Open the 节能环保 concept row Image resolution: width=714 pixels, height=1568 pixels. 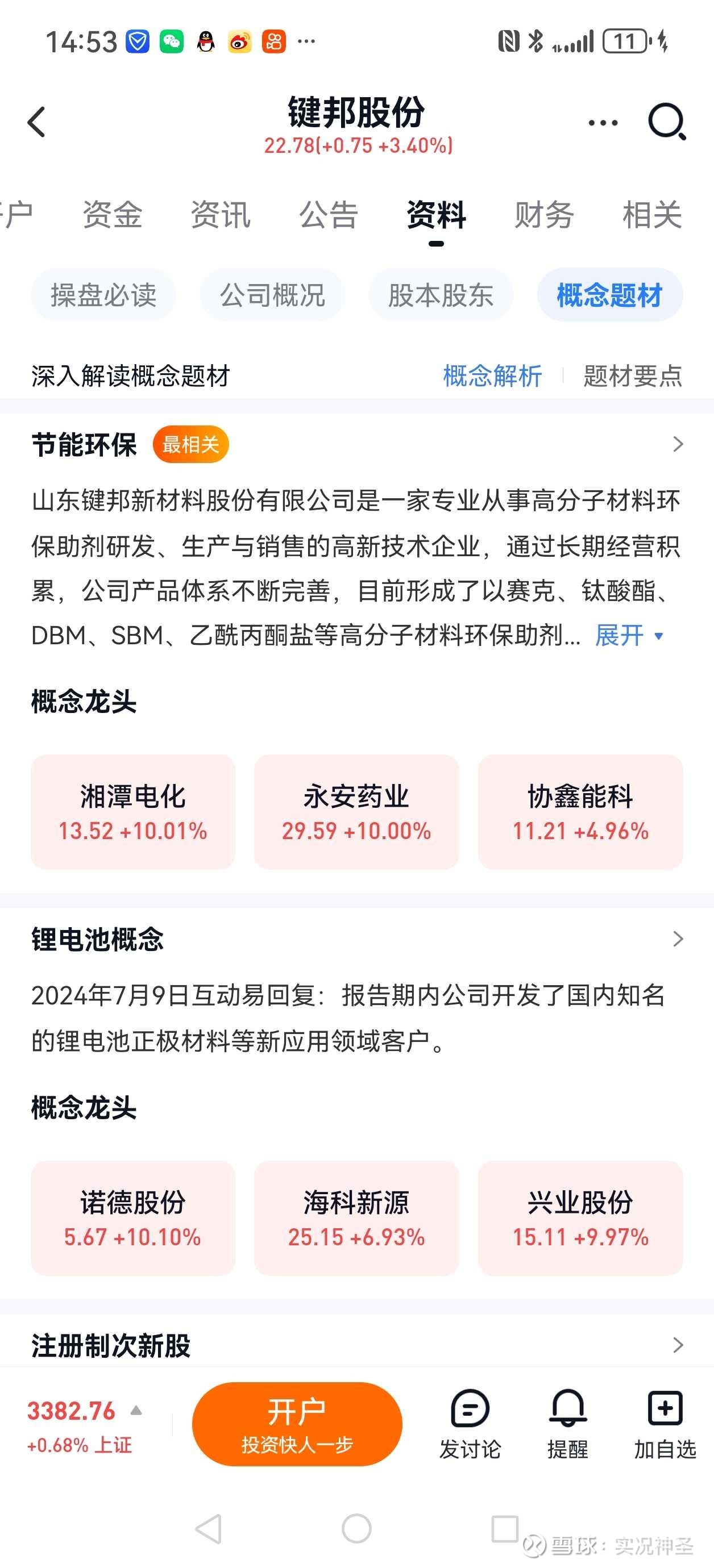coord(357,444)
